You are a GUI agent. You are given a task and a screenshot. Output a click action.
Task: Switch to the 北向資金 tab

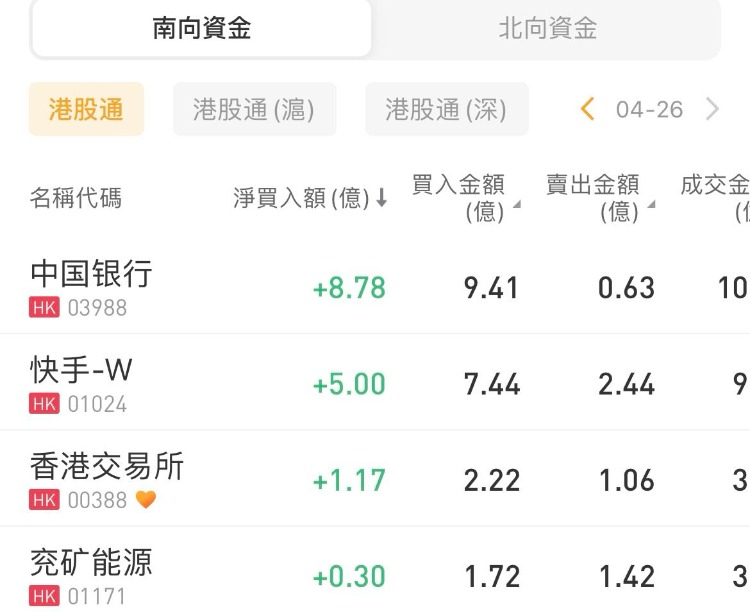pos(547,28)
